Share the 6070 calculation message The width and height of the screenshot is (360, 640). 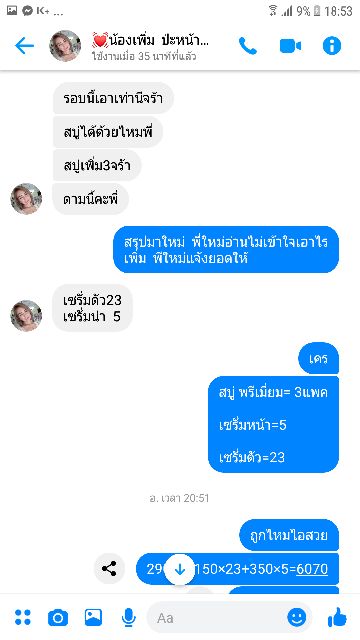point(109,569)
